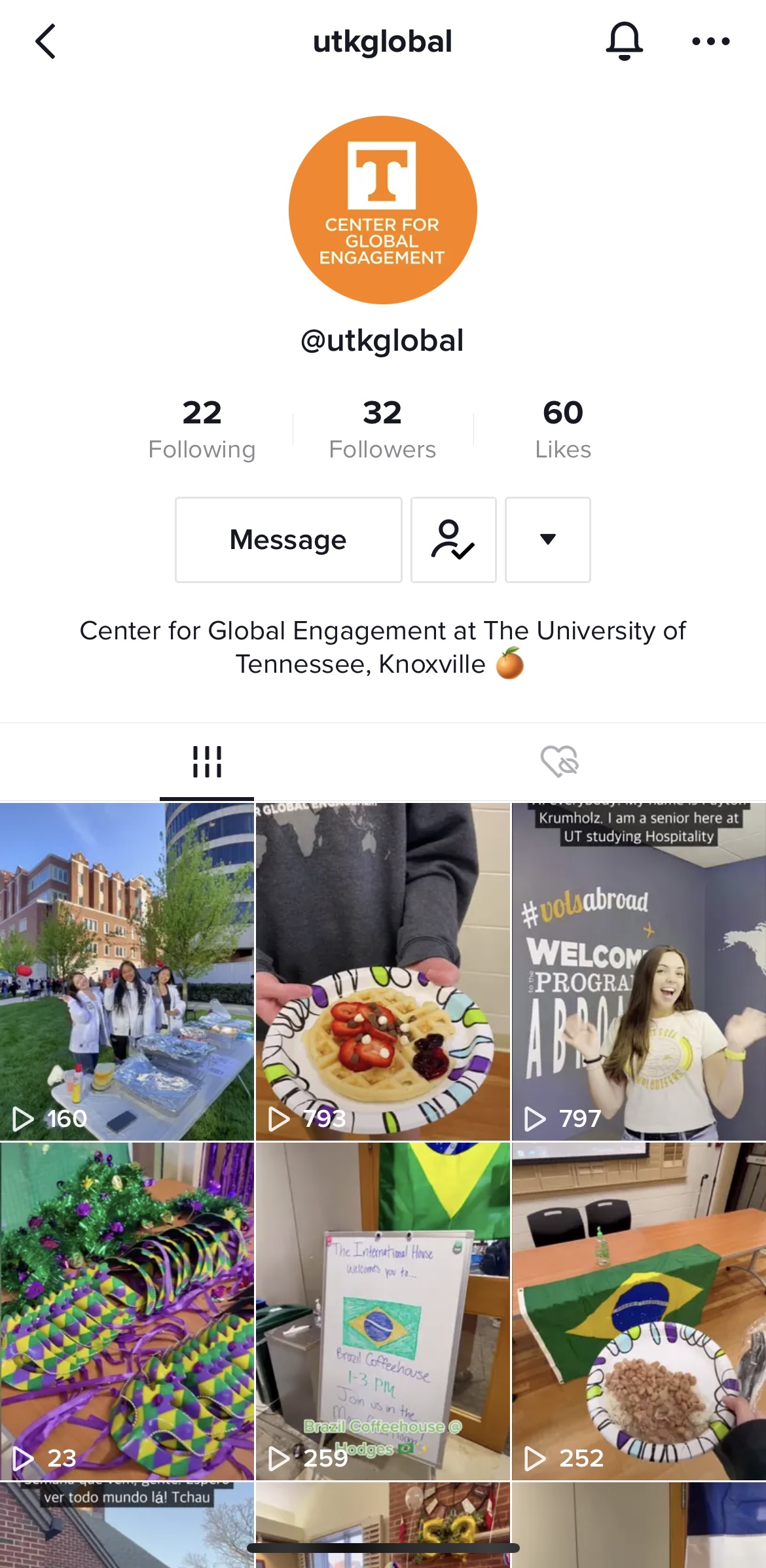Image resolution: width=766 pixels, height=1568 pixels.
Task: Tap the Message button
Action: [288, 540]
